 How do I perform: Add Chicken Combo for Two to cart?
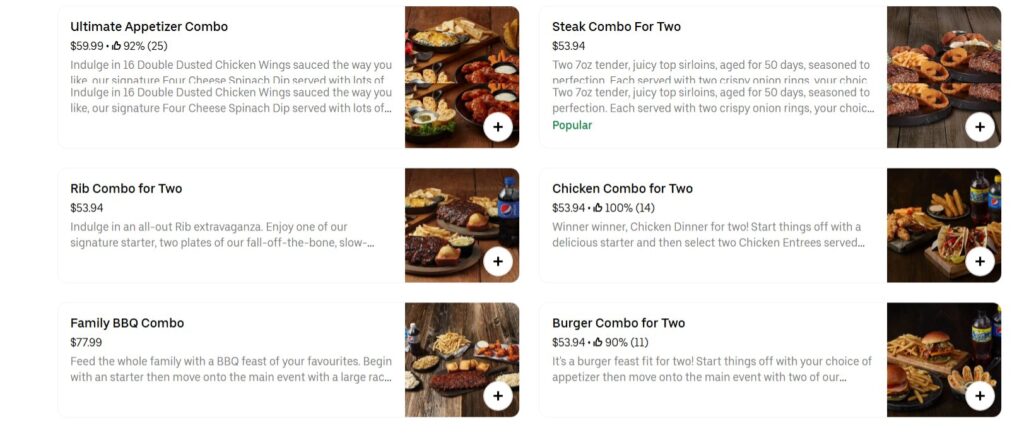coord(980,262)
